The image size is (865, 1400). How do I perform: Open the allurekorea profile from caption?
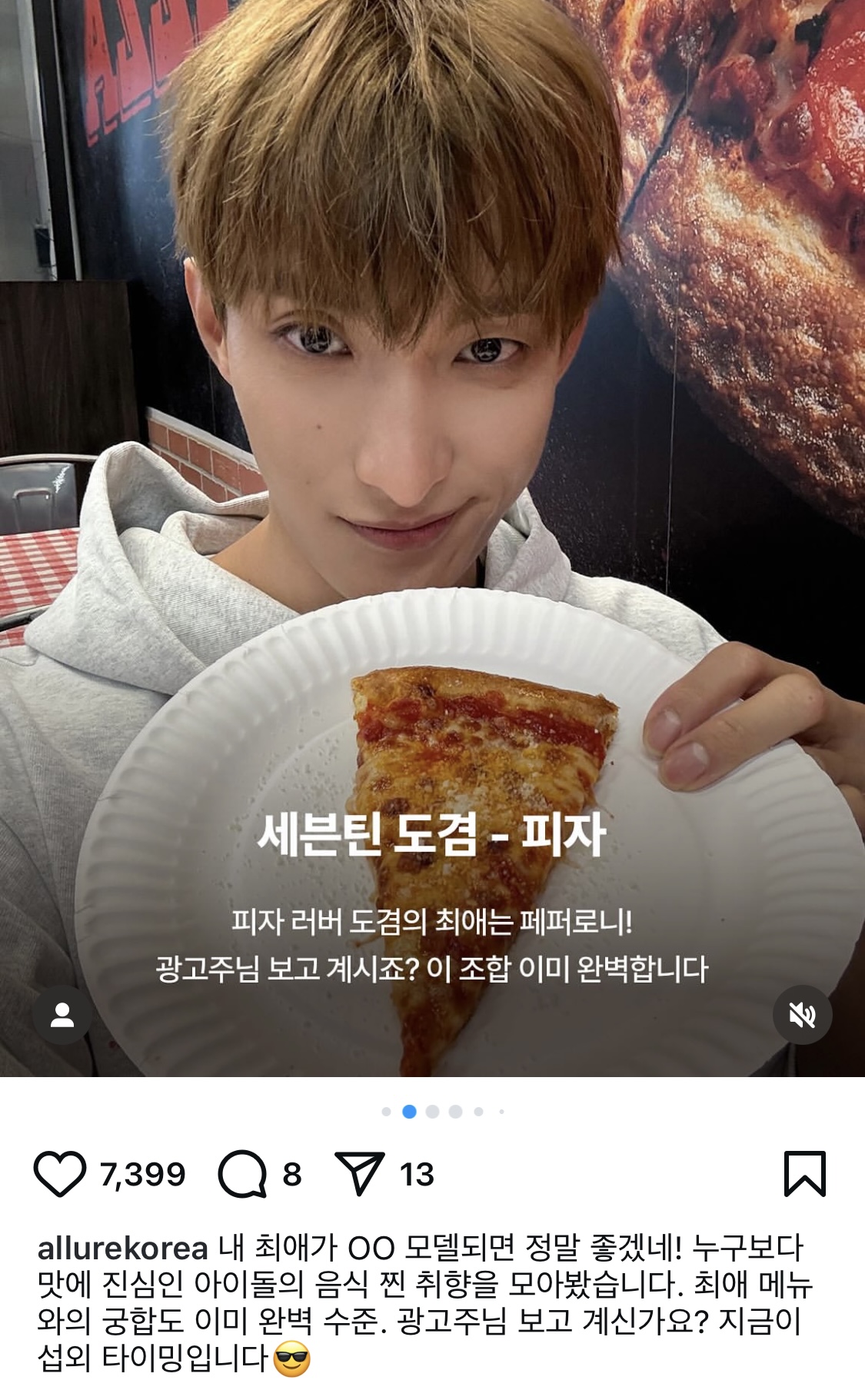[123, 1249]
